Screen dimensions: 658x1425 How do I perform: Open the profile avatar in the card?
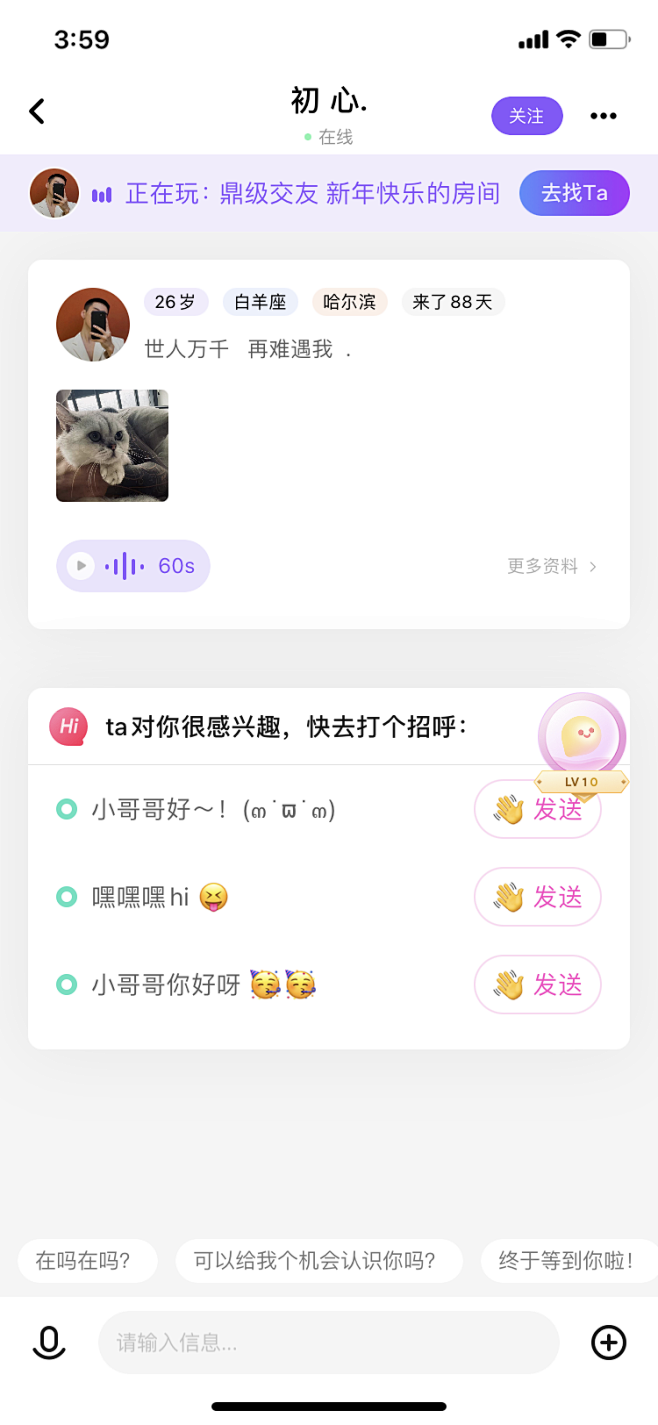pyautogui.click(x=93, y=325)
